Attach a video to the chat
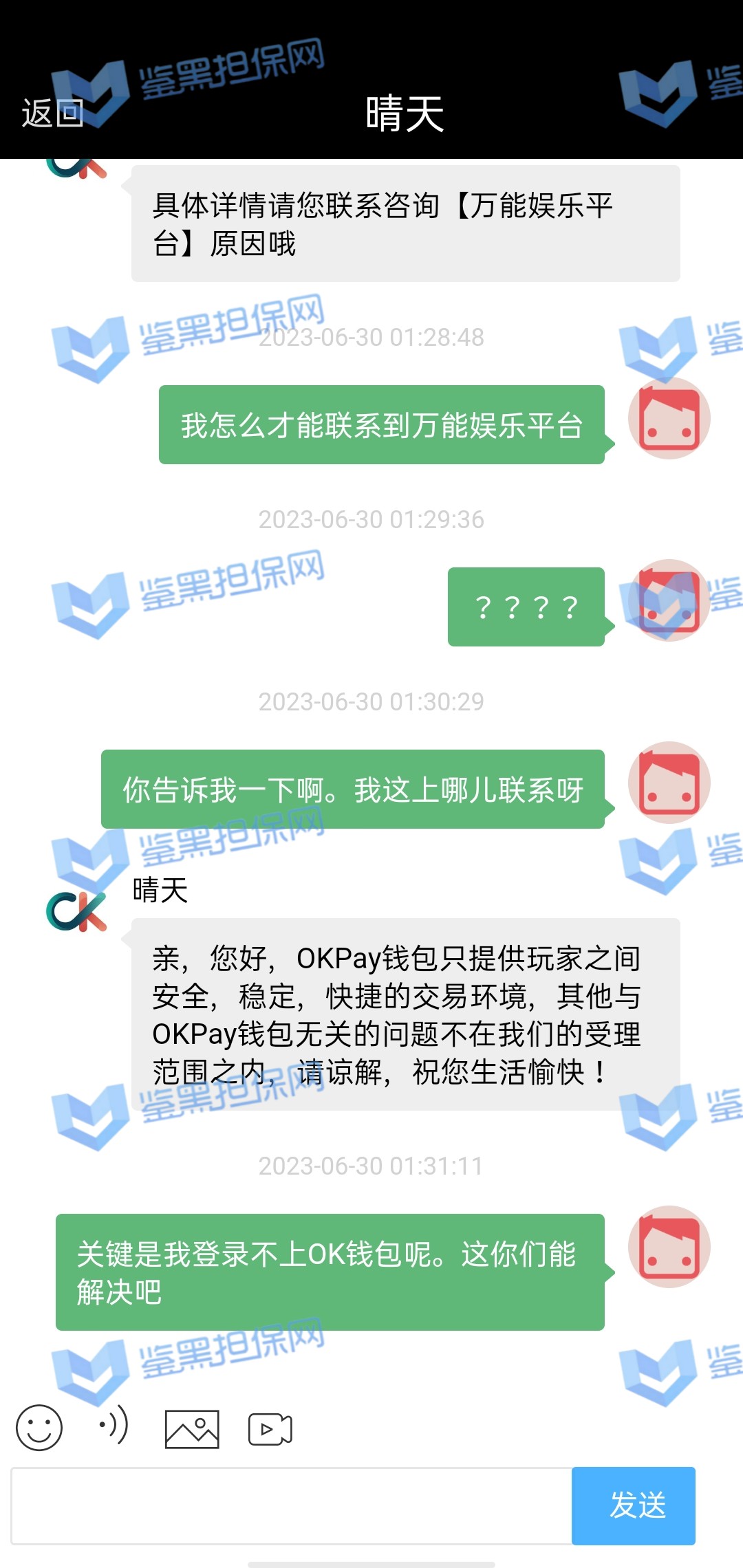This screenshot has height=1568, width=743. click(x=270, y=1430)
